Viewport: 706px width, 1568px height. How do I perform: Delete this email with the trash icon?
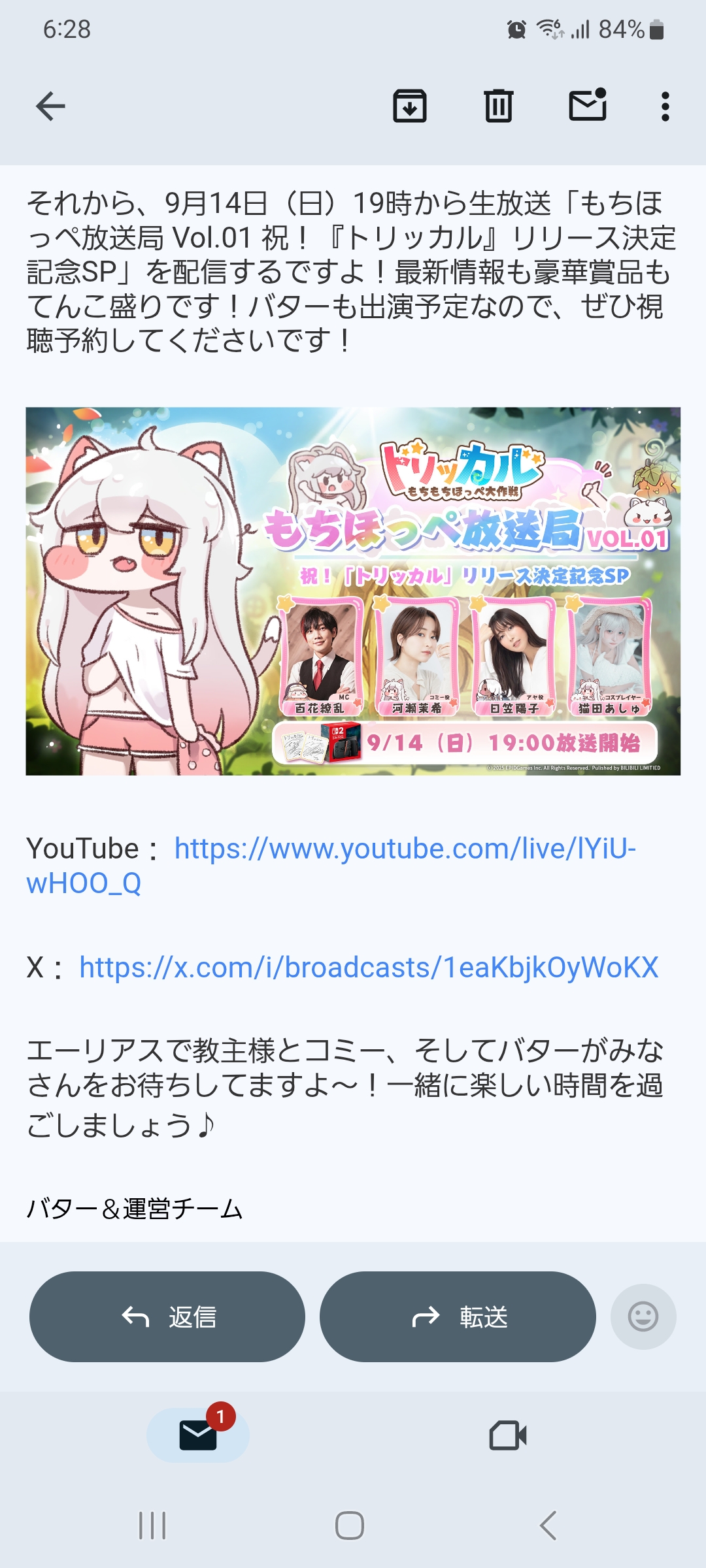pos(498,106)
